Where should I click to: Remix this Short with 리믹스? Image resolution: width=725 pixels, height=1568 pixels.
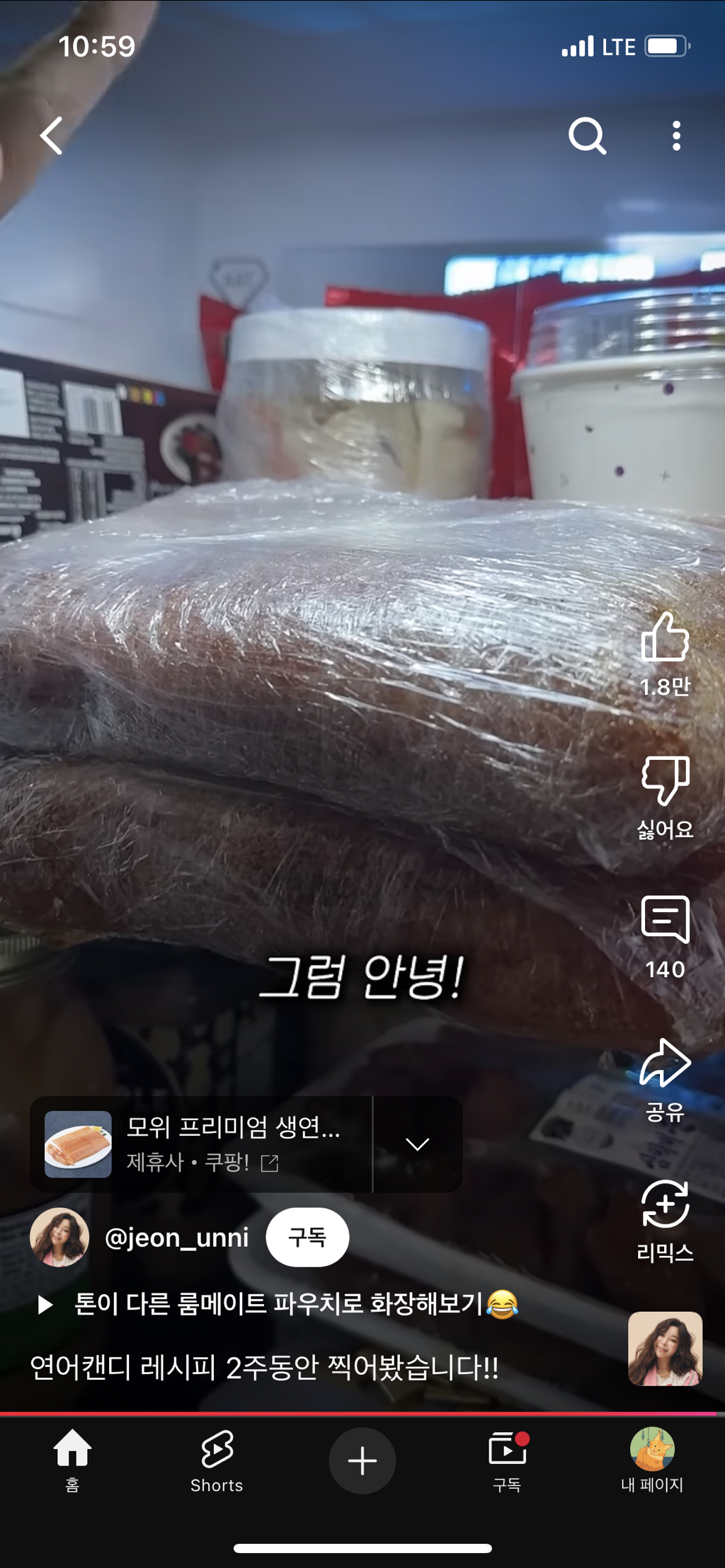tap(665, 1204)
